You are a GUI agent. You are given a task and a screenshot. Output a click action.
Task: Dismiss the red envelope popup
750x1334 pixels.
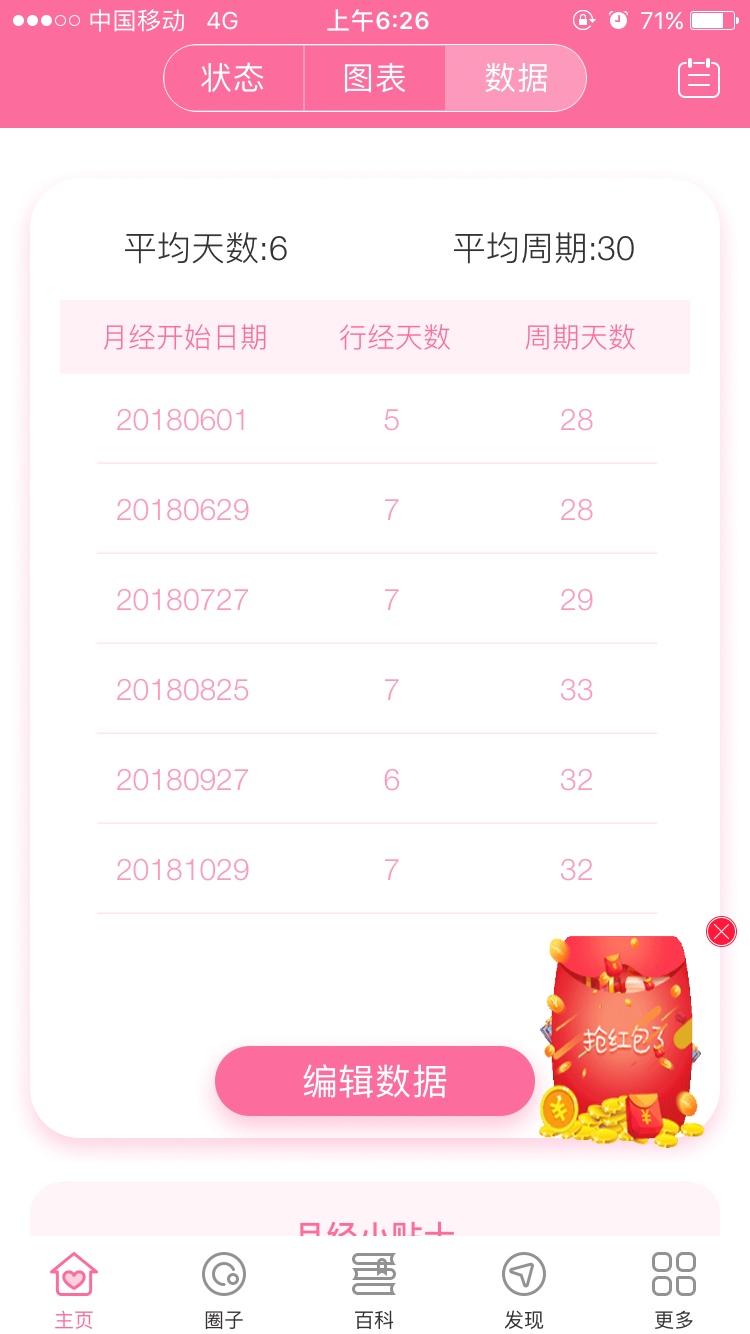721,931
